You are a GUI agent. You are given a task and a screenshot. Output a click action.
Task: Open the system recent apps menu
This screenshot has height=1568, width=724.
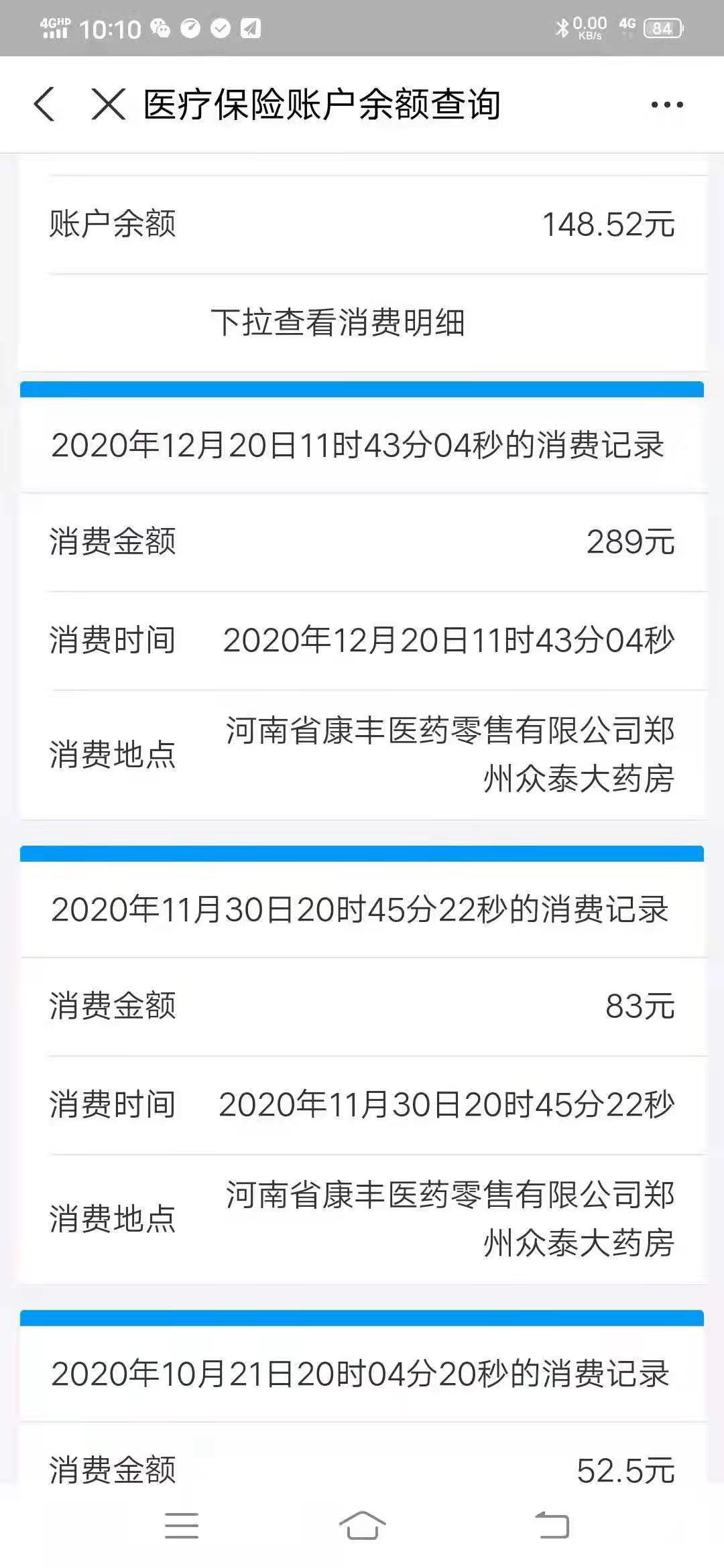pos(182,1526)
